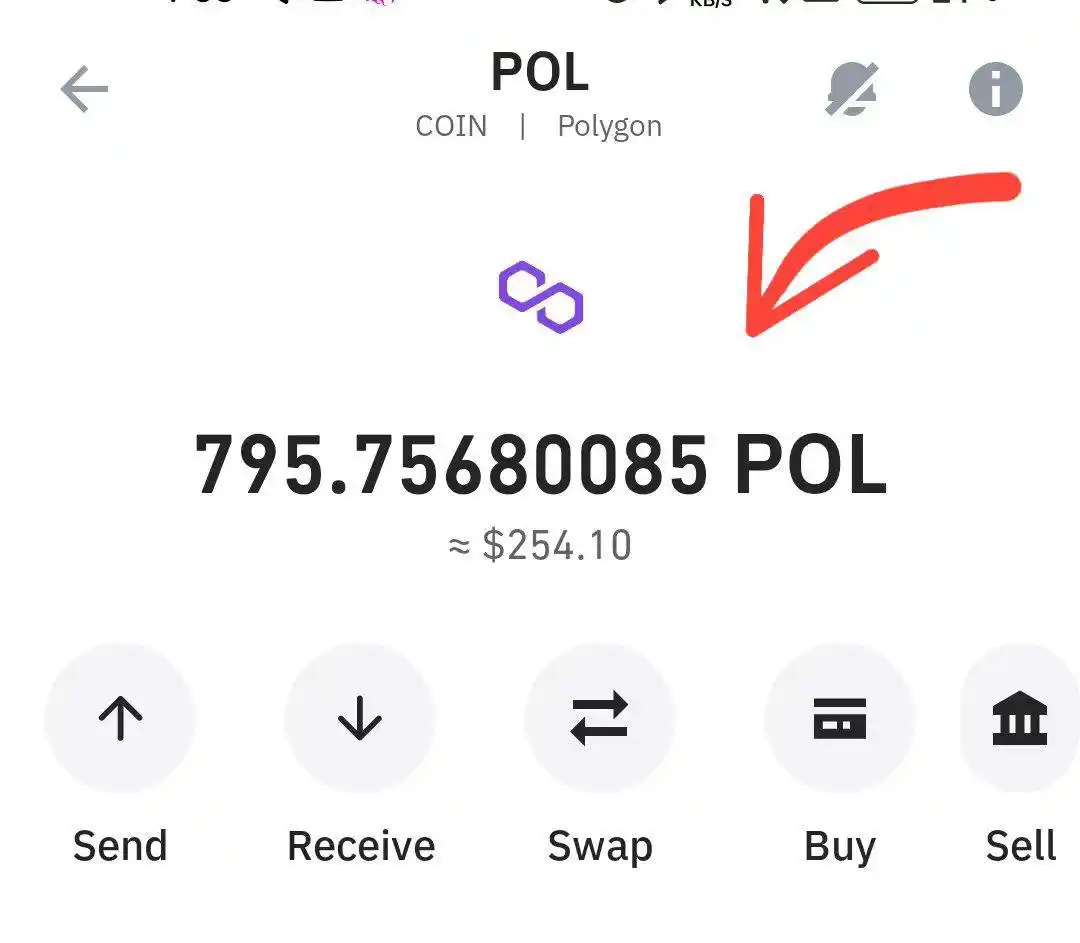Select the Sell option
The height and width of the screenshot is (943, 1080).
(1020, 719)
